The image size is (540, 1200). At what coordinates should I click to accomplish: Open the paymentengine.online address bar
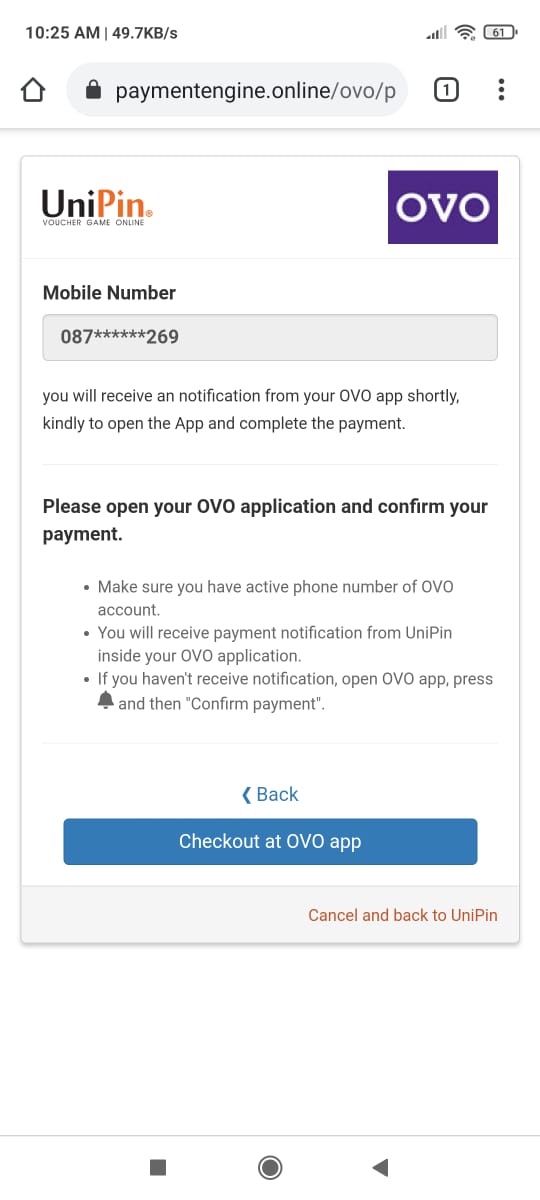coord(241,91)
